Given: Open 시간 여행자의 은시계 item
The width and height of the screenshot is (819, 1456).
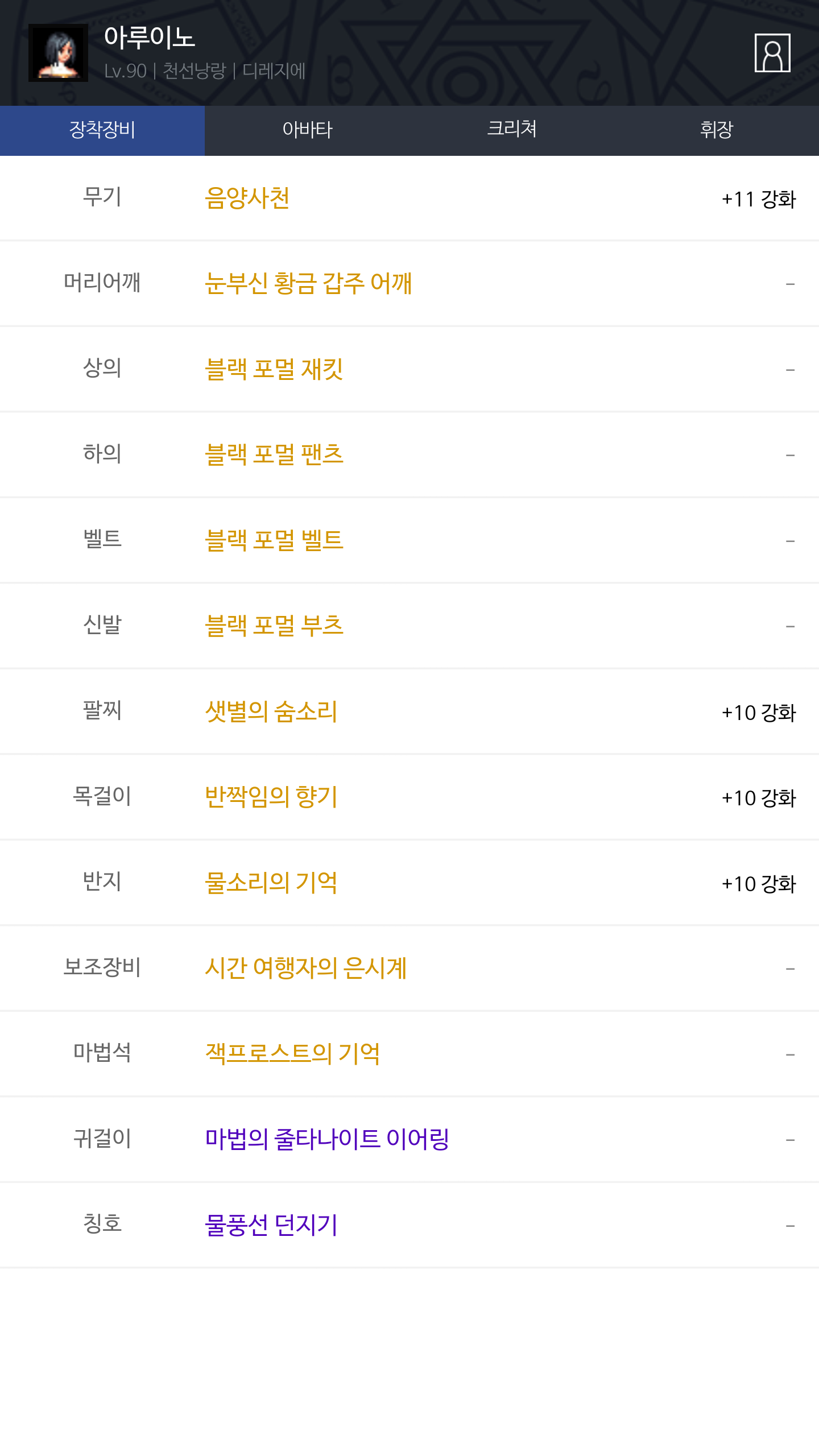Looking at the screenshot, I should click(x=306, y=968).
